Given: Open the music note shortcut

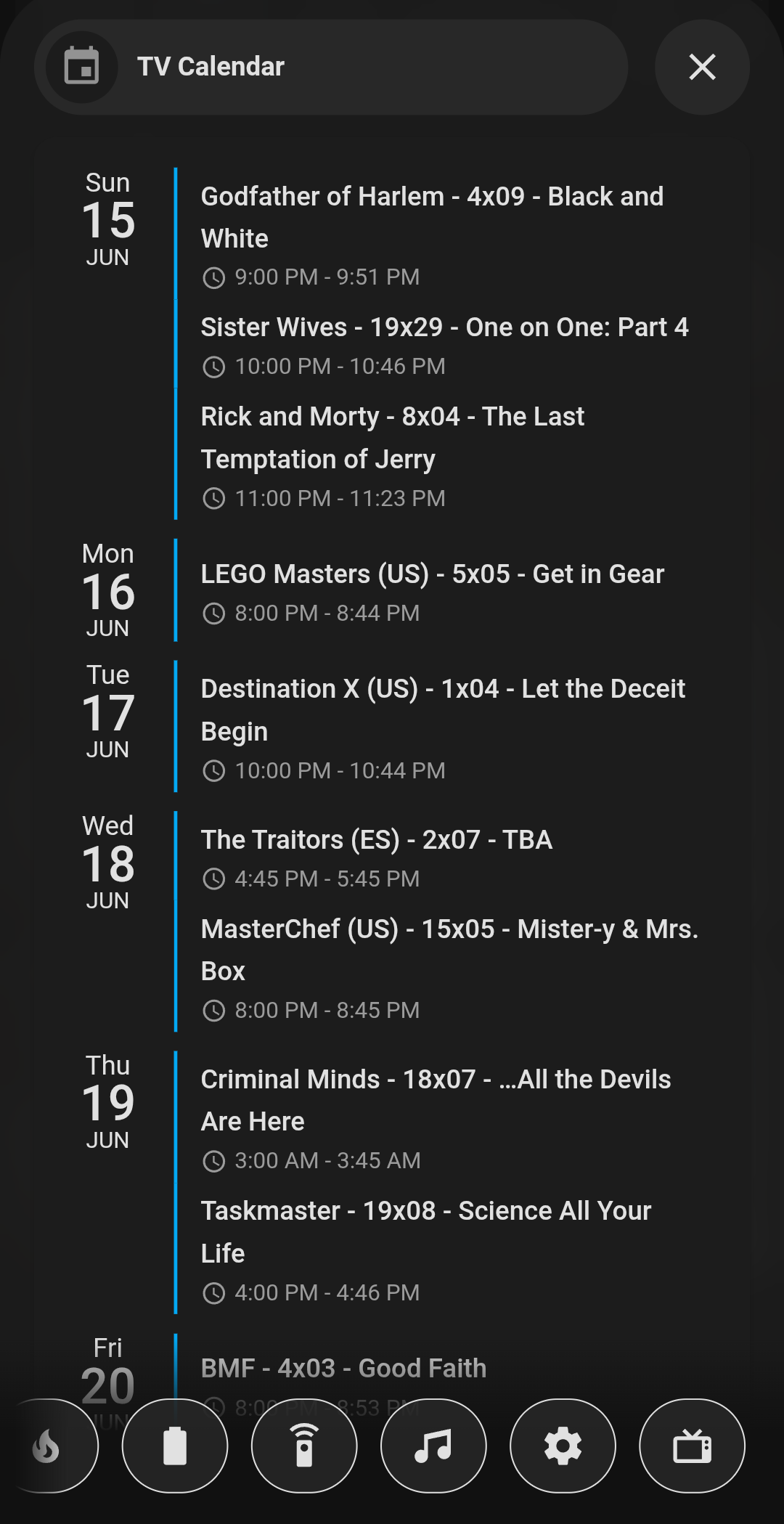Looking at the screenshot, I should (433, 1446).
